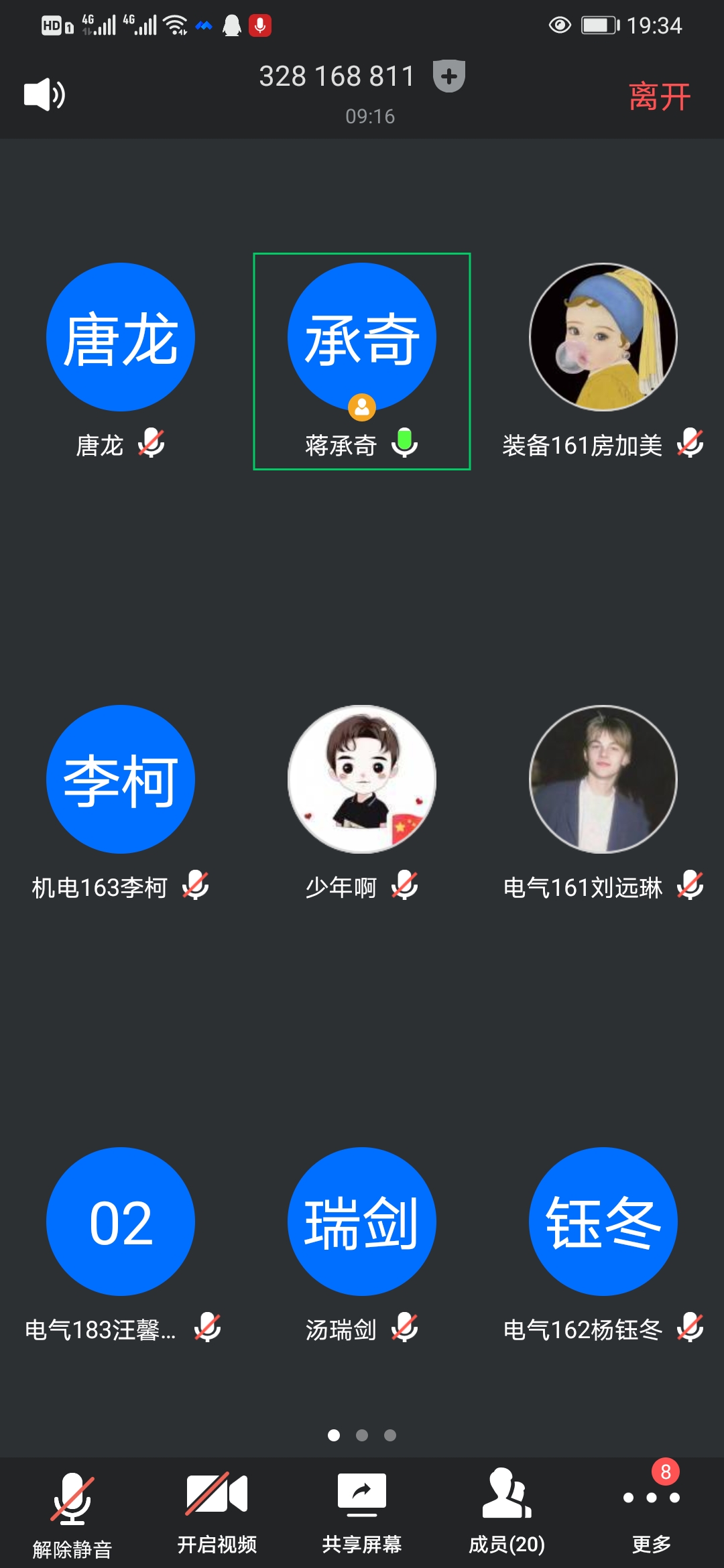Tap 离开 to leave the meeting
The width and height of the screenshot is (724, 1568).
[x=659, y=96]
